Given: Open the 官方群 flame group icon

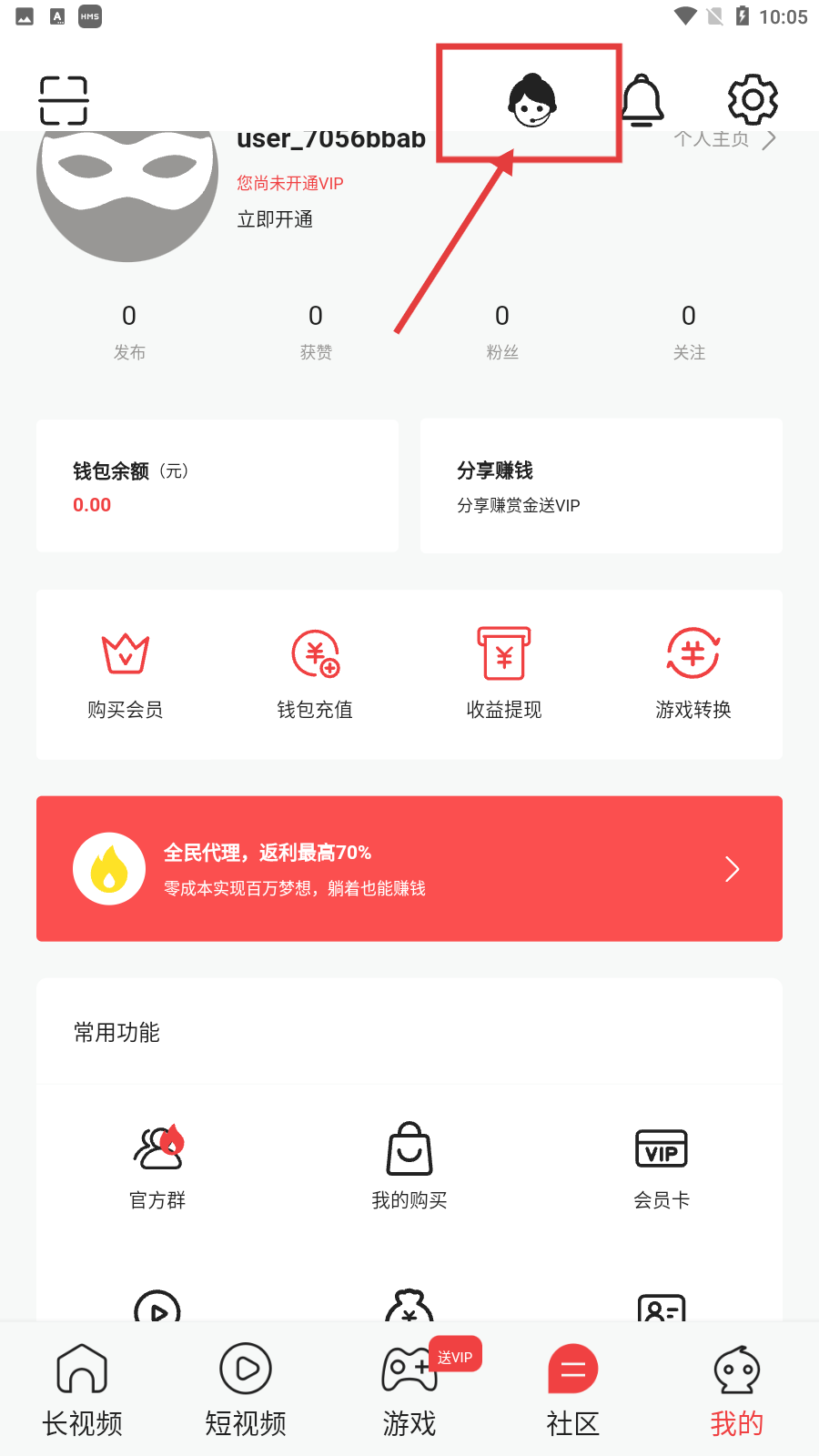Looking at the screenshot, I should pyautogui.click(x=157, y=1149).
